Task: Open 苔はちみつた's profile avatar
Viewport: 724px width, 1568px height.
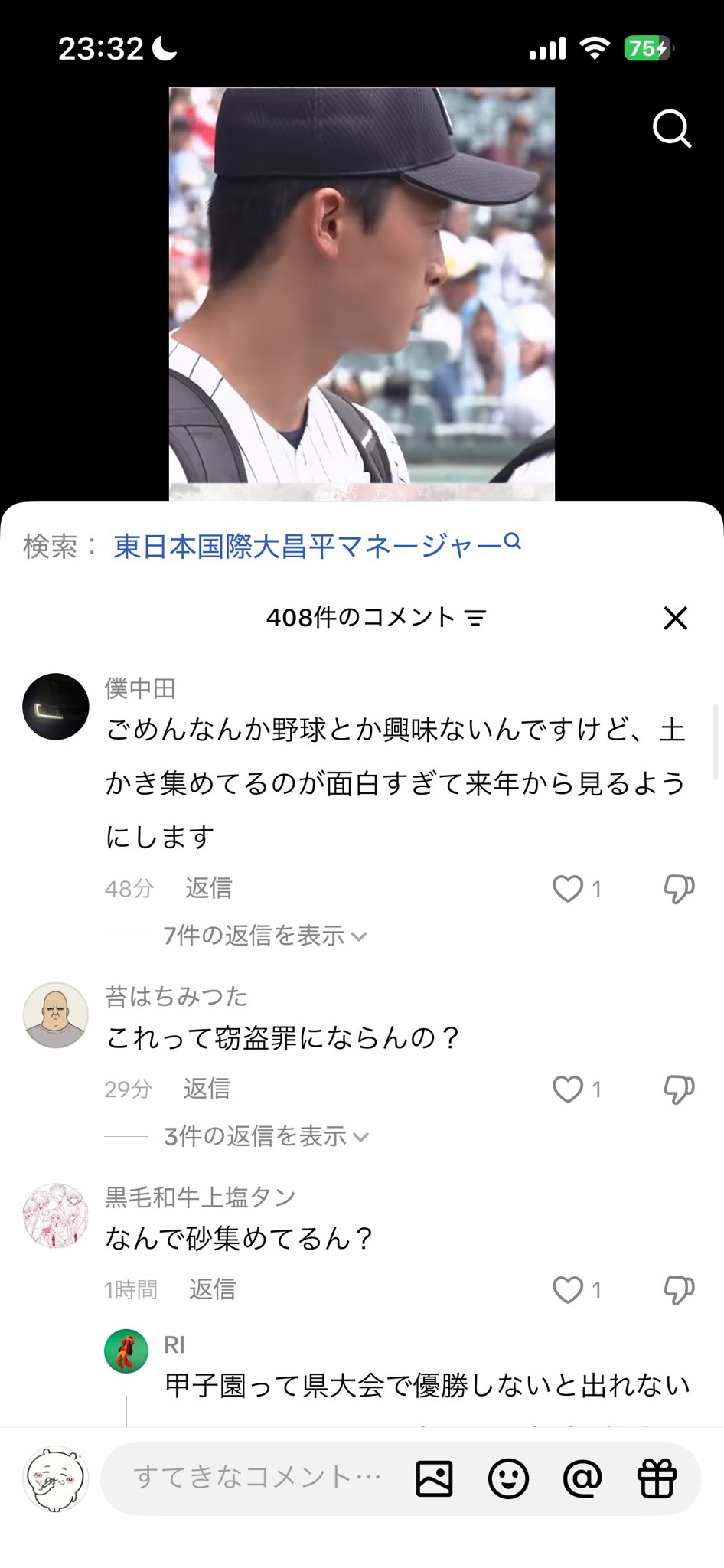Action: 56,1015
